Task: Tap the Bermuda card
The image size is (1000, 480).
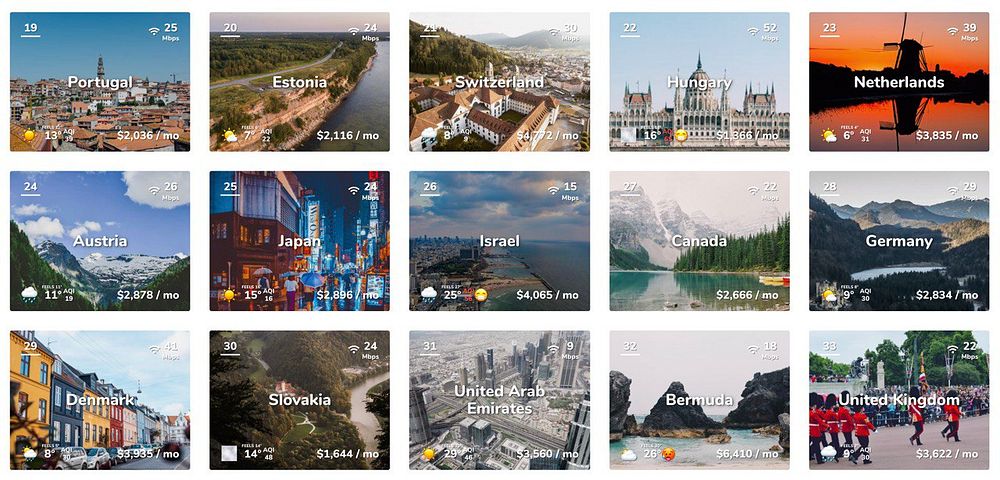Action: pyautogui.click(x=699, y=400)
